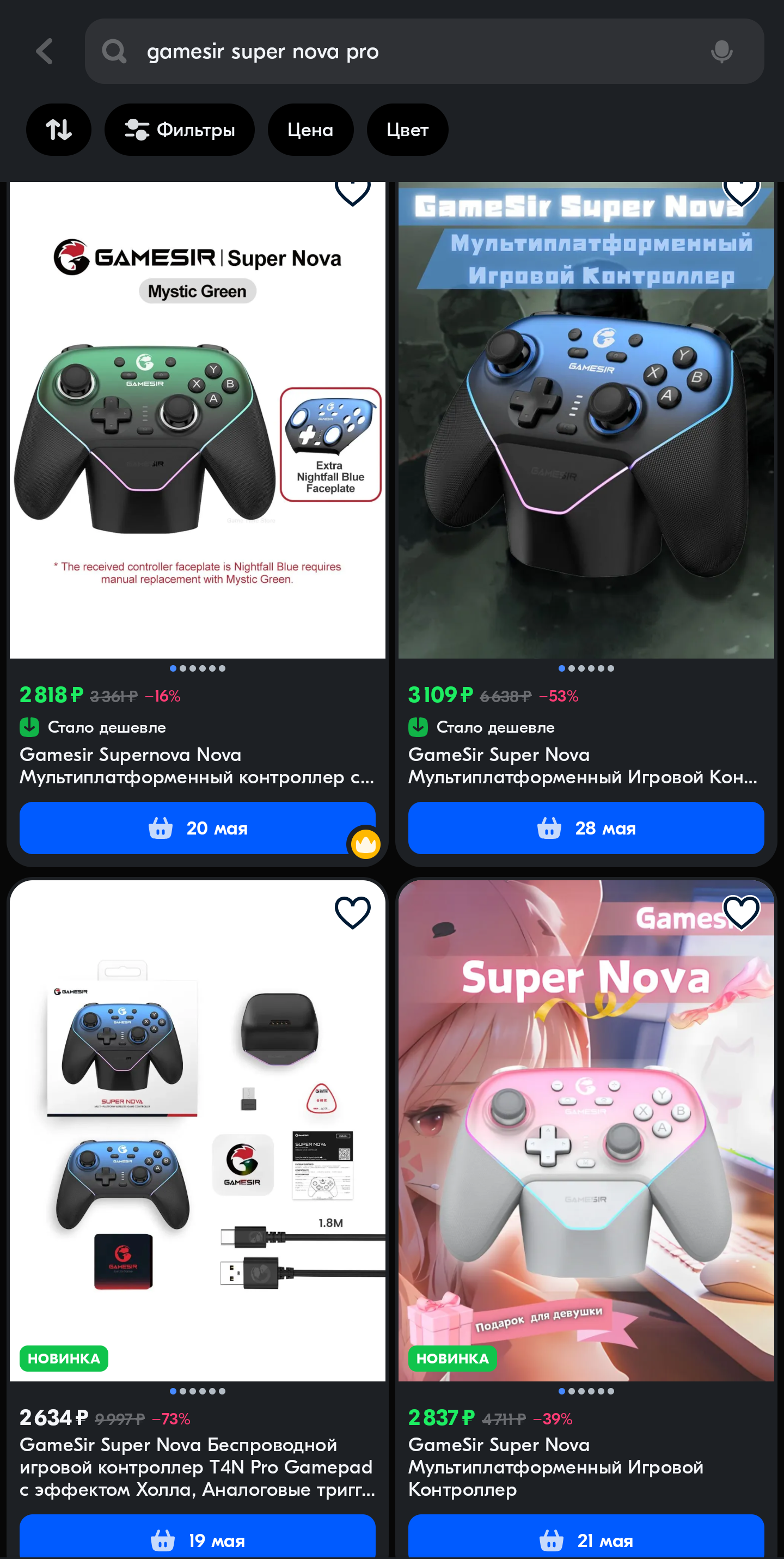Open the Фильтры filter panel
Viewport: 784px width, 1559px height.
pos(180,130)
